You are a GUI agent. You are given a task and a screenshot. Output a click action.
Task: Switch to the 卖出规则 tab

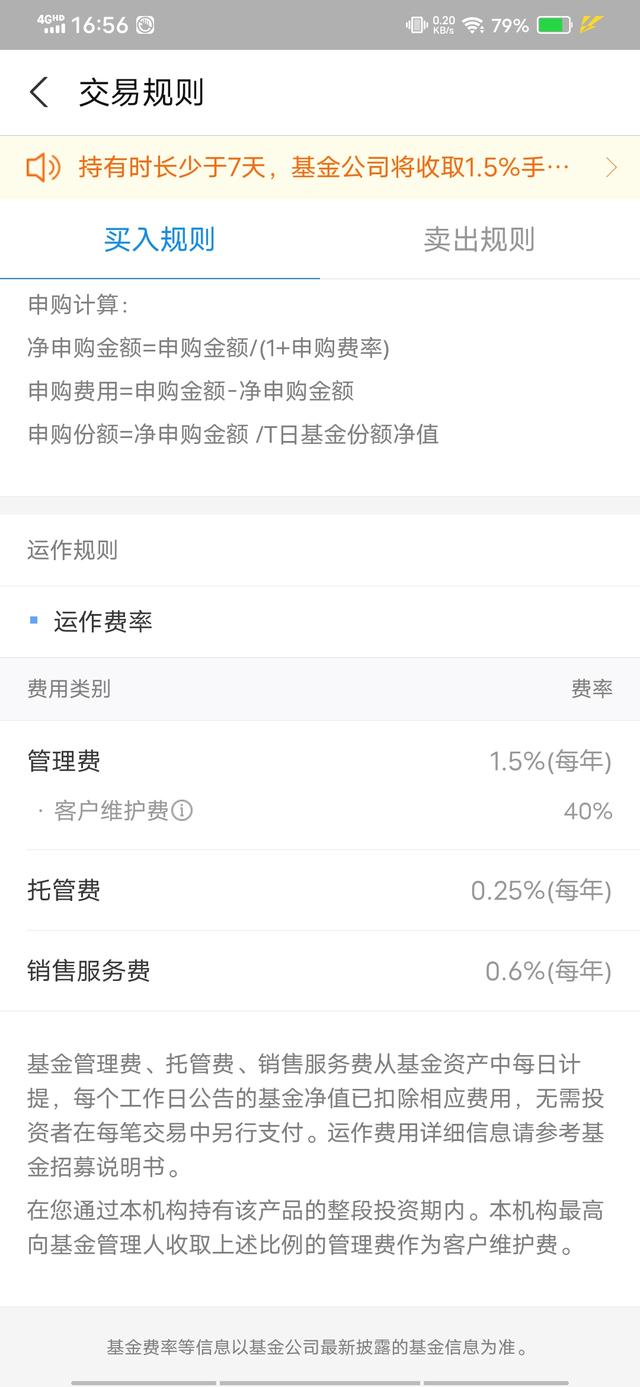[x=479, y=239]
